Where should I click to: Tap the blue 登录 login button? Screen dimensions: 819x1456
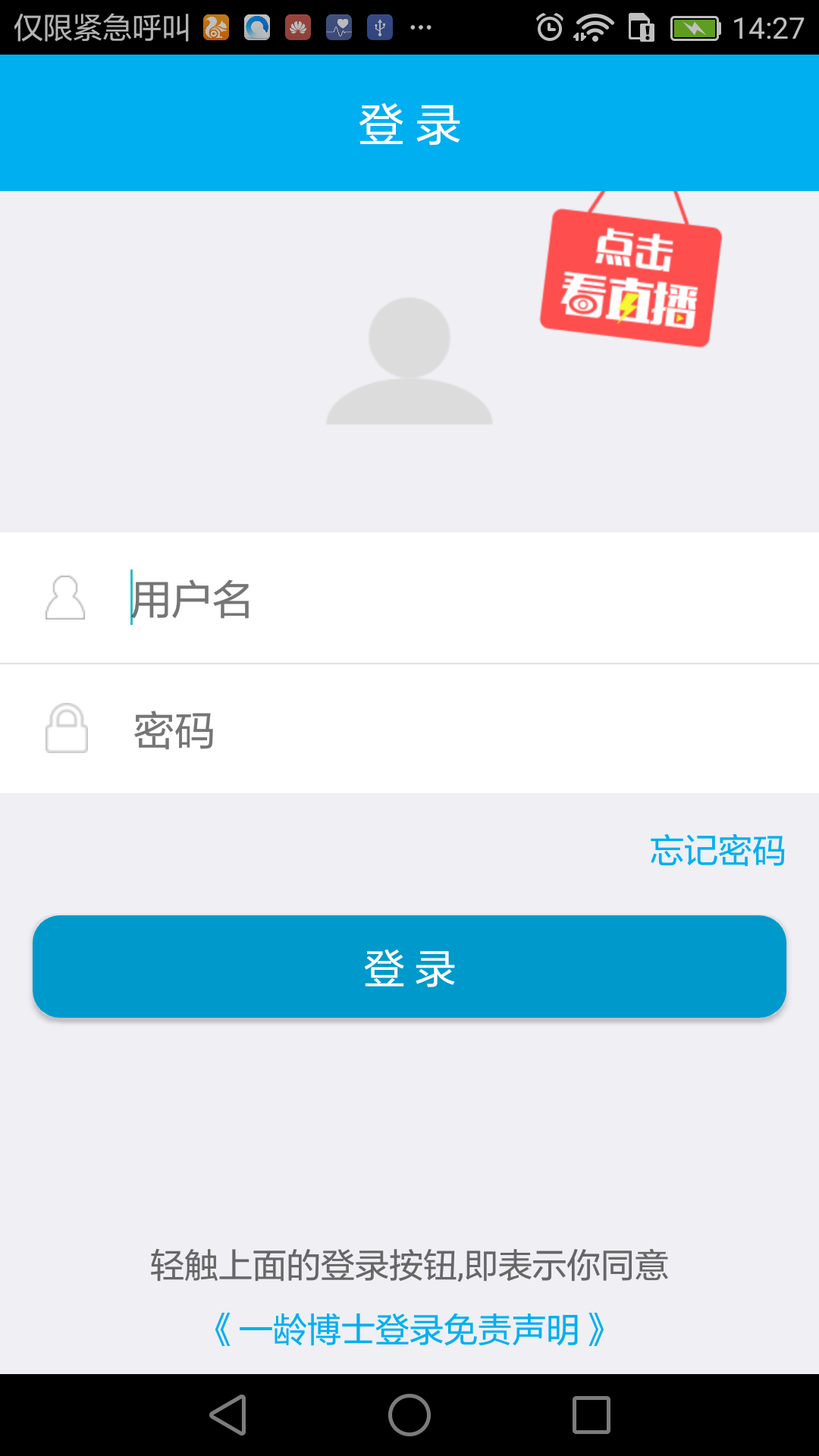pos(409,967)
